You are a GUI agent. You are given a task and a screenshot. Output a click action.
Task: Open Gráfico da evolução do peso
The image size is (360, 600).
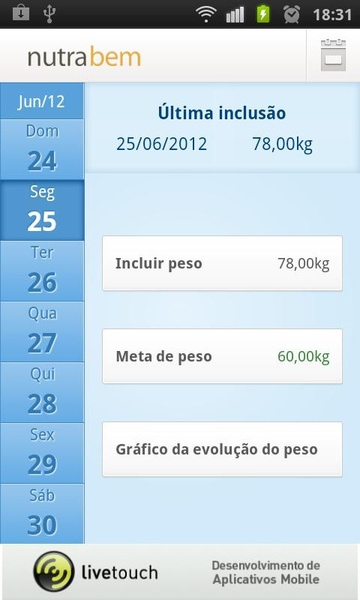(x=222, y=449)
